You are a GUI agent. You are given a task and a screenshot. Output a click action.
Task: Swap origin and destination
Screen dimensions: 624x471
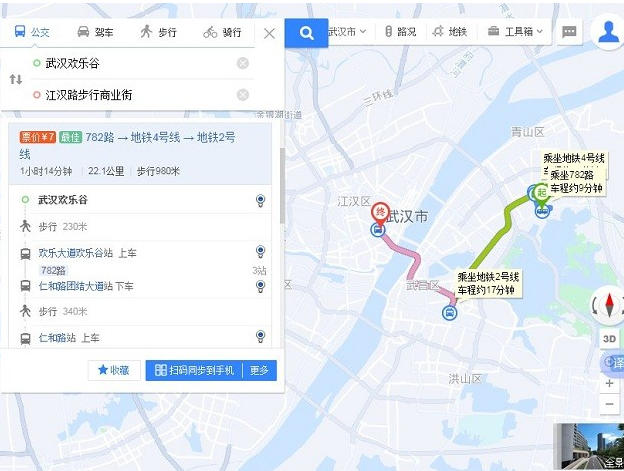15,79
